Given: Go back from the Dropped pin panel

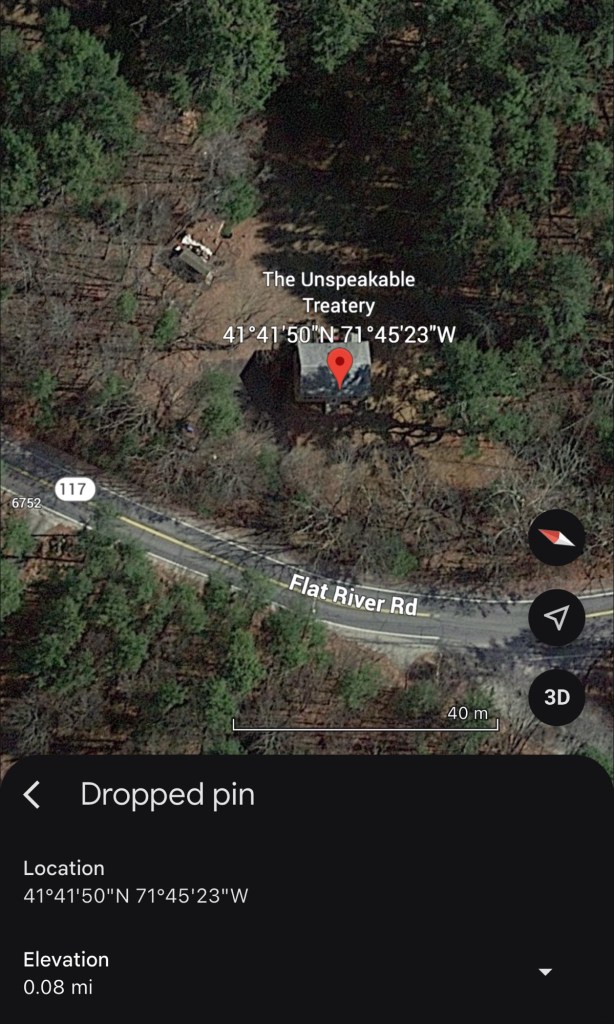Looking at the screenshot, I should 32,795.
